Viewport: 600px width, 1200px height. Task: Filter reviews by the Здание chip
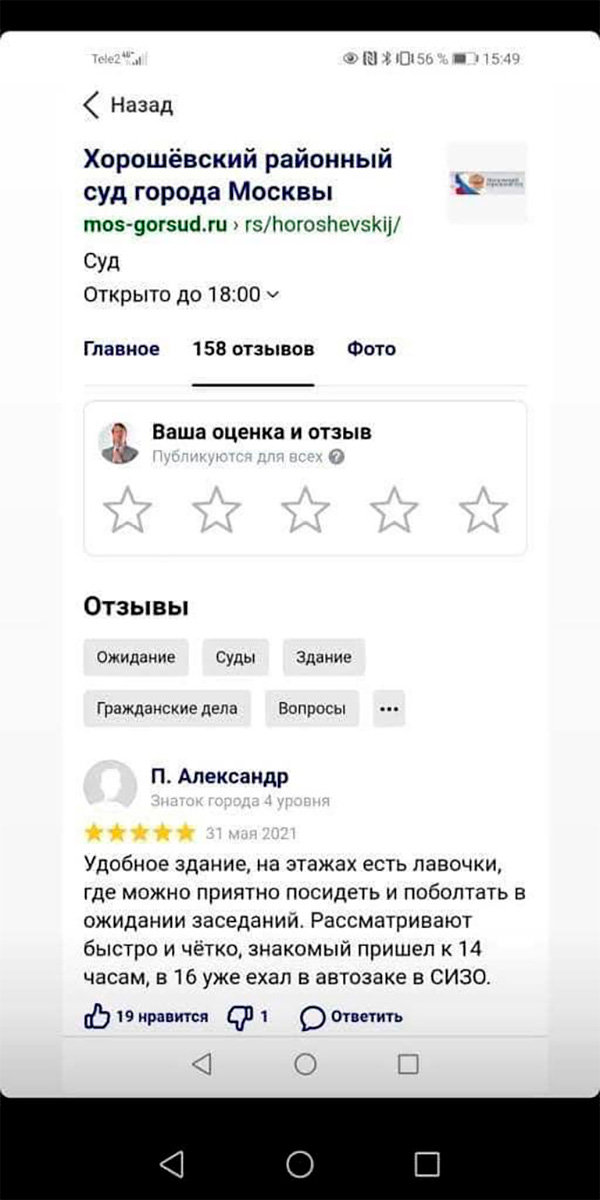point(323,658)
